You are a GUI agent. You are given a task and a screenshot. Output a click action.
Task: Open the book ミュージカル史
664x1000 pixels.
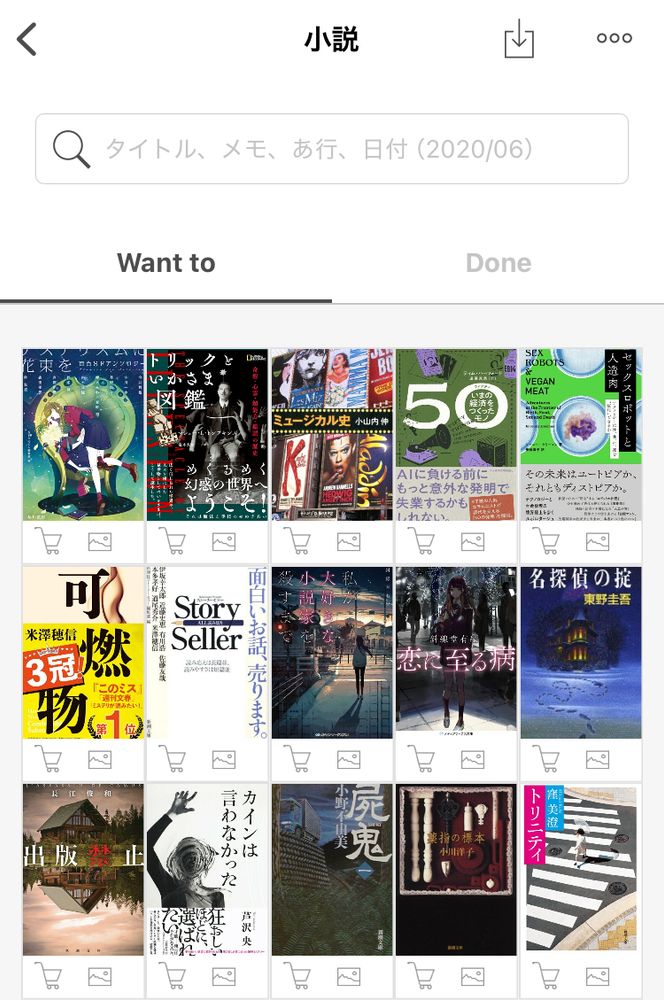(332, 434)
